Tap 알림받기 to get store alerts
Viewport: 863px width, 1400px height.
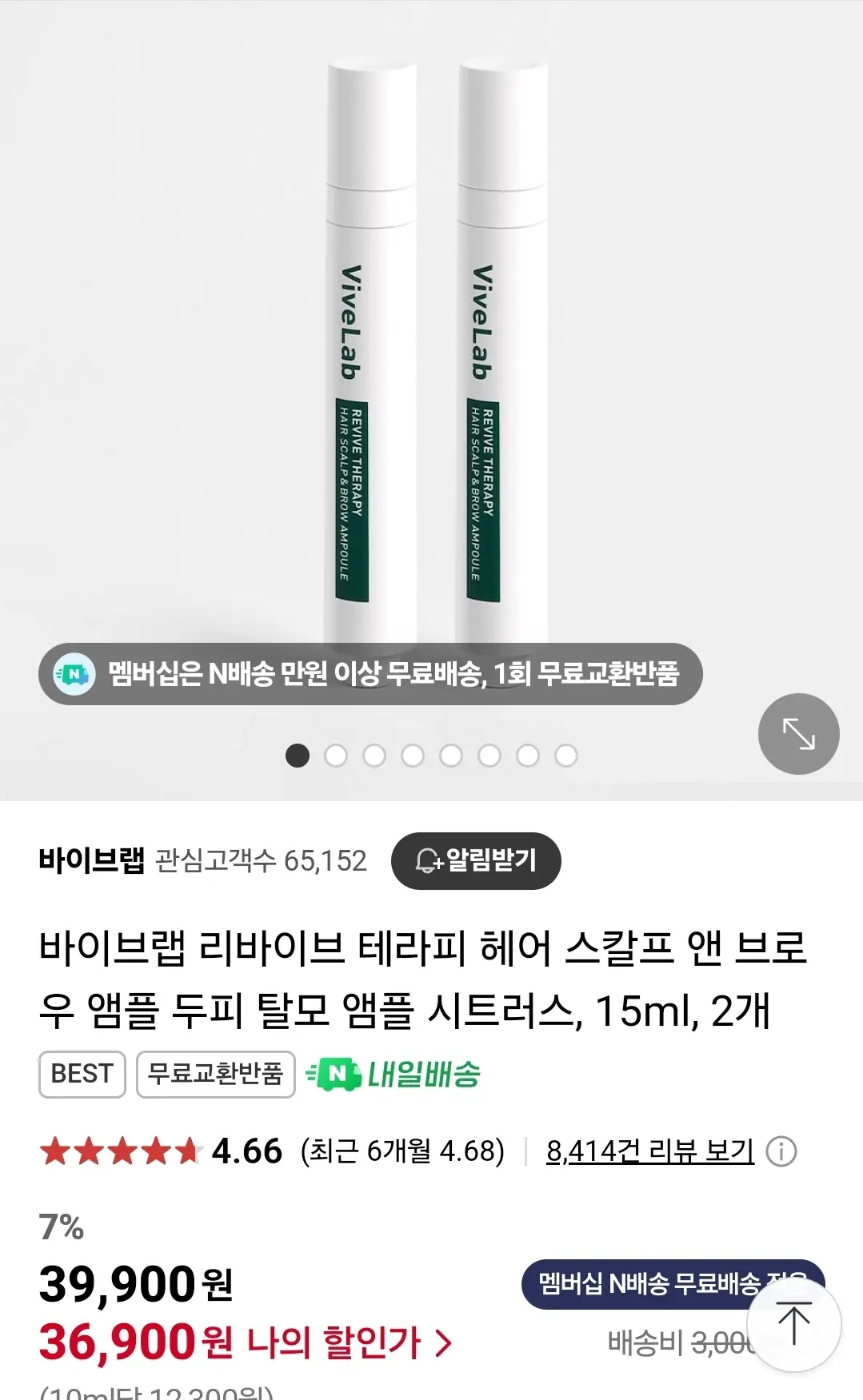[x=476, y=860]
